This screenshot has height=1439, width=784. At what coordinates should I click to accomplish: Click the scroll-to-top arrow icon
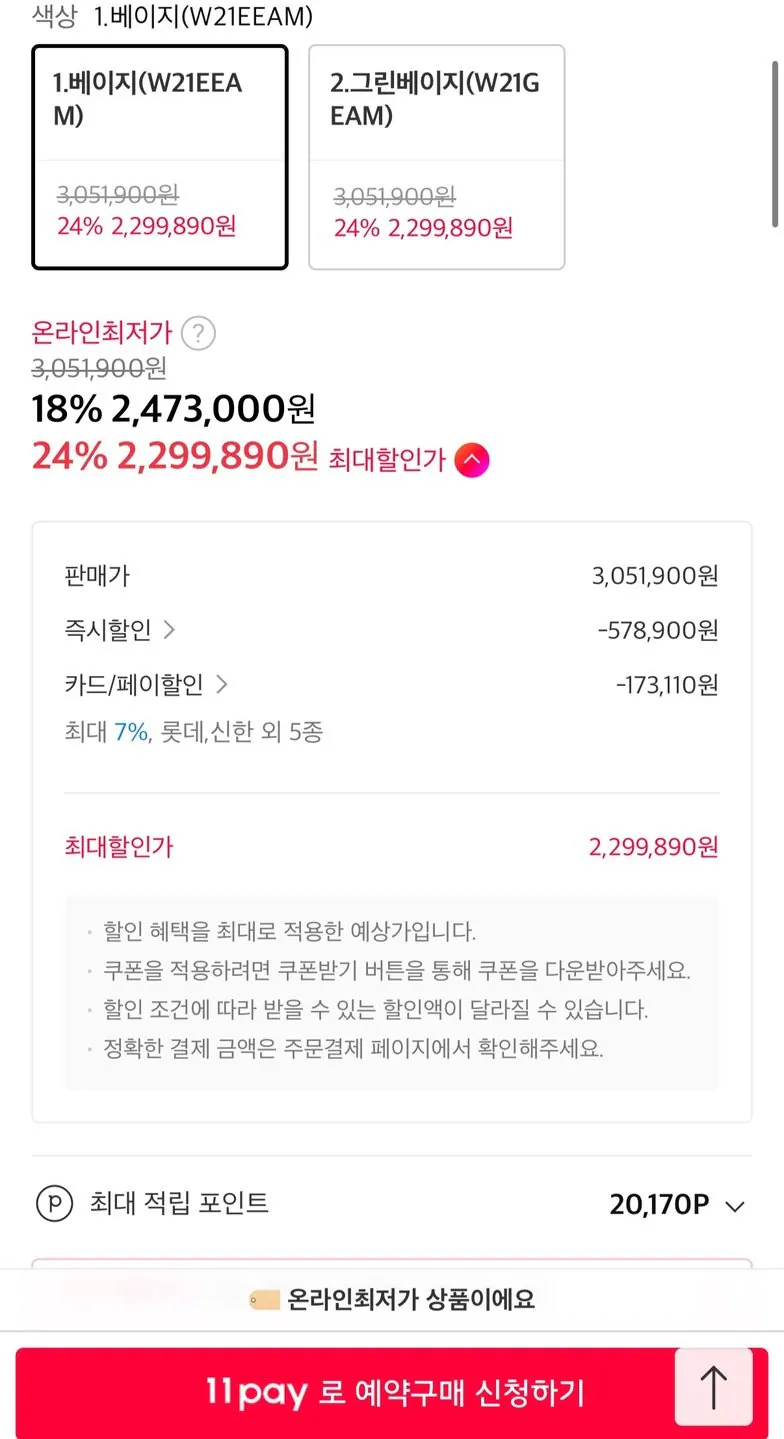click(713, 1389)
